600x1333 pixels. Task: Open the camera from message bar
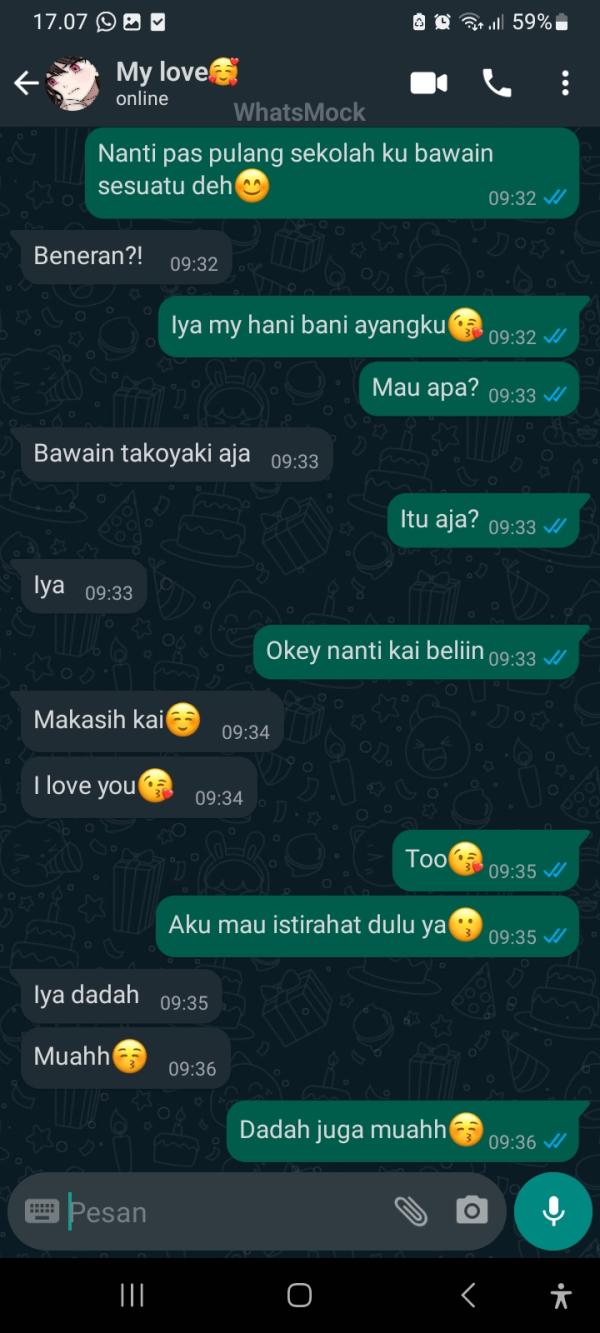[471, 1211]
